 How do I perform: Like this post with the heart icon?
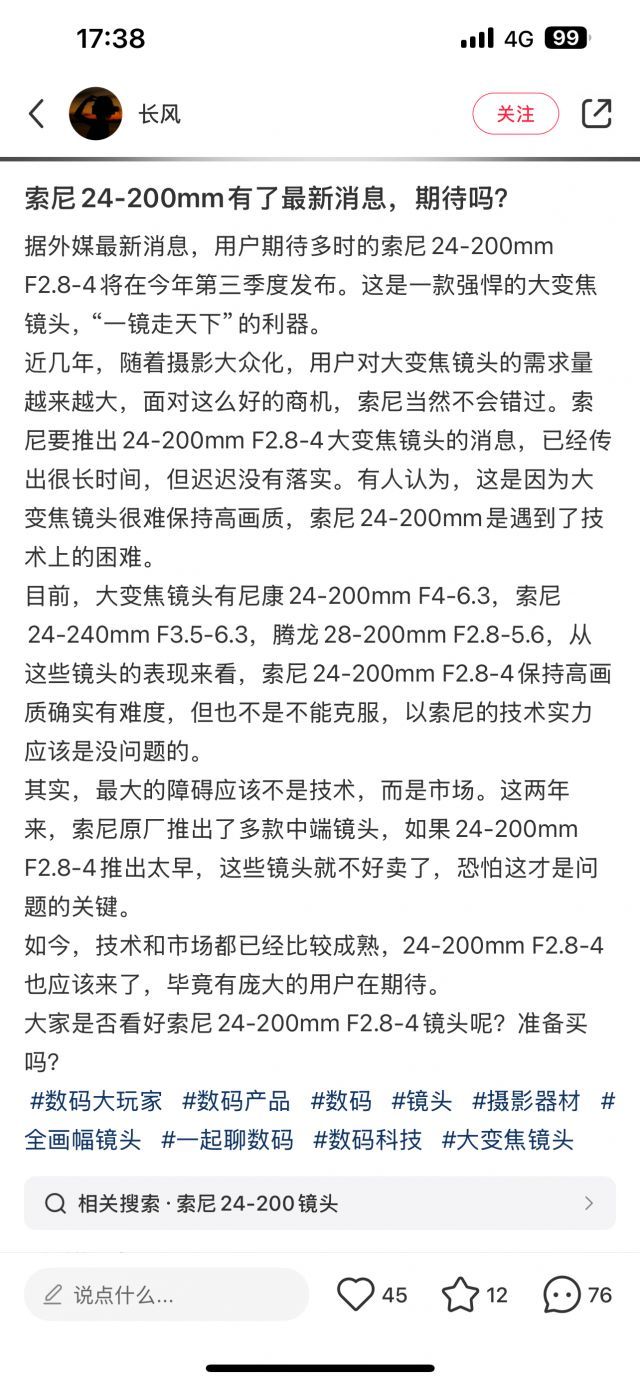[356, 1295]
